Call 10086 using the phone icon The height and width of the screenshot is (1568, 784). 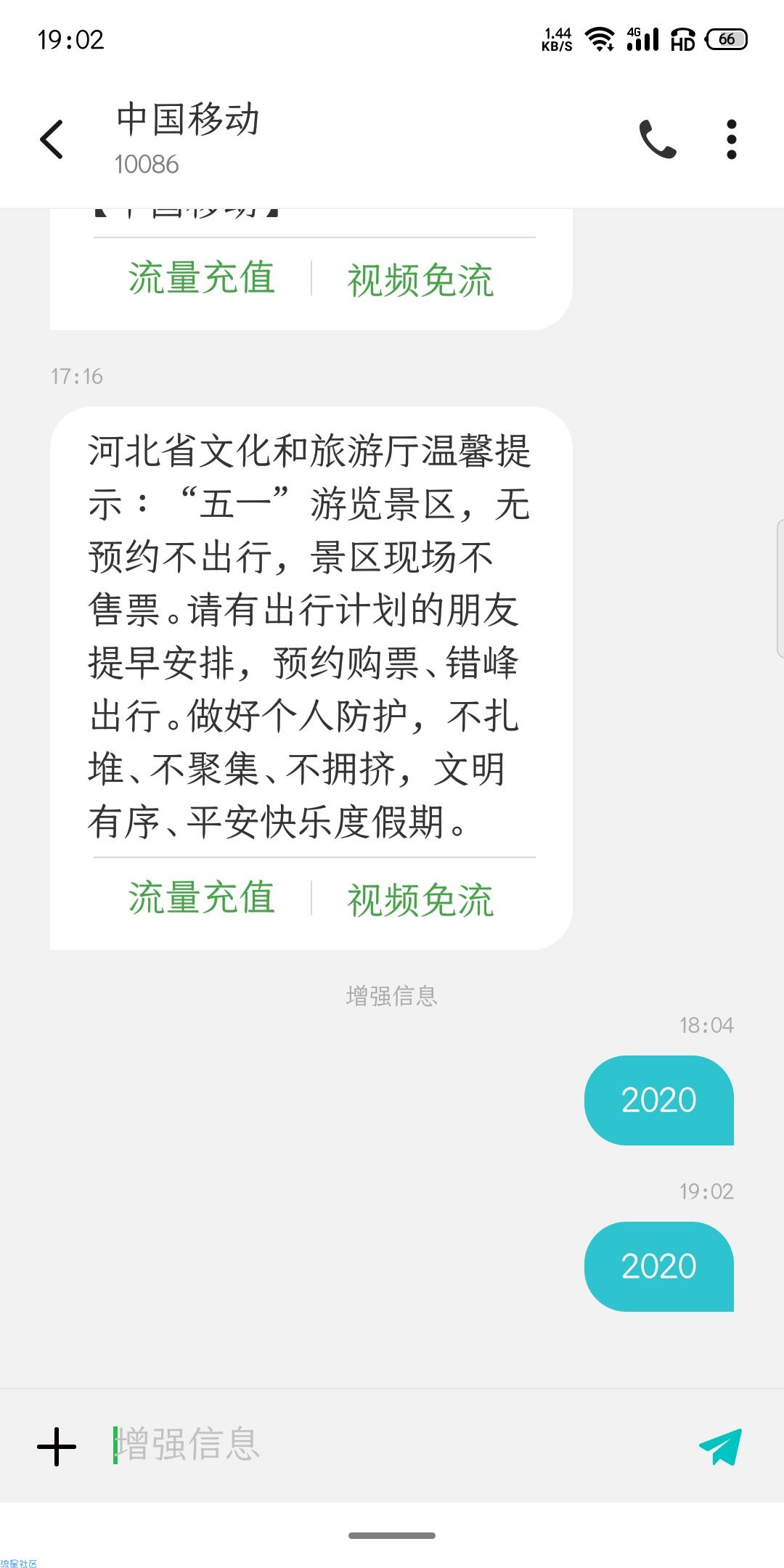[657, 139]
